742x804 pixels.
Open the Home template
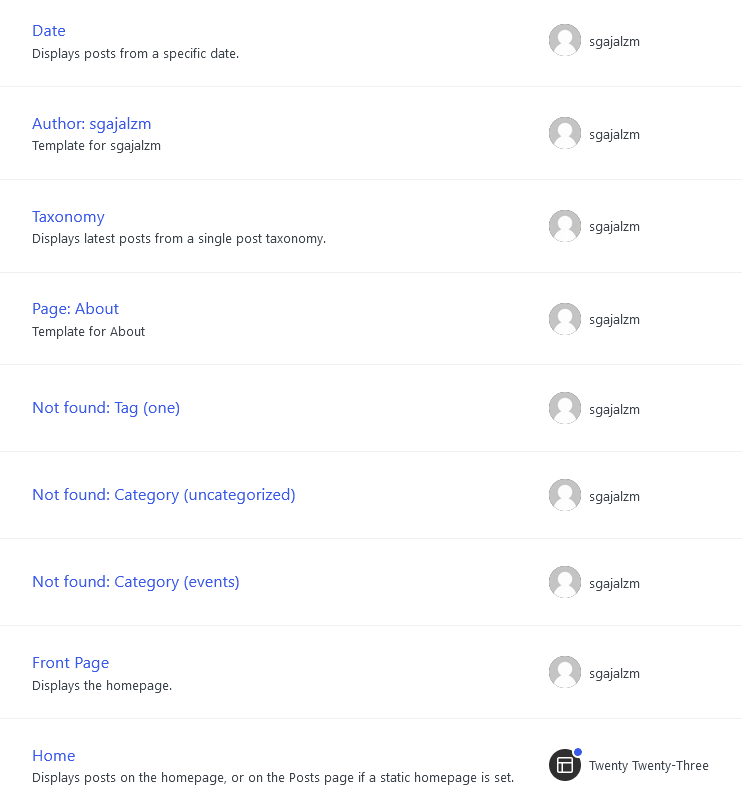tap(53, 755)
